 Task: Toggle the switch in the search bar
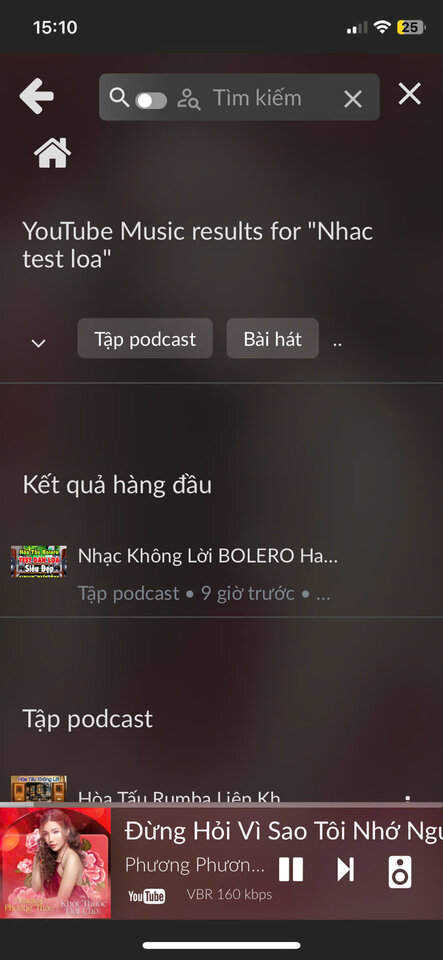[151, 100]
